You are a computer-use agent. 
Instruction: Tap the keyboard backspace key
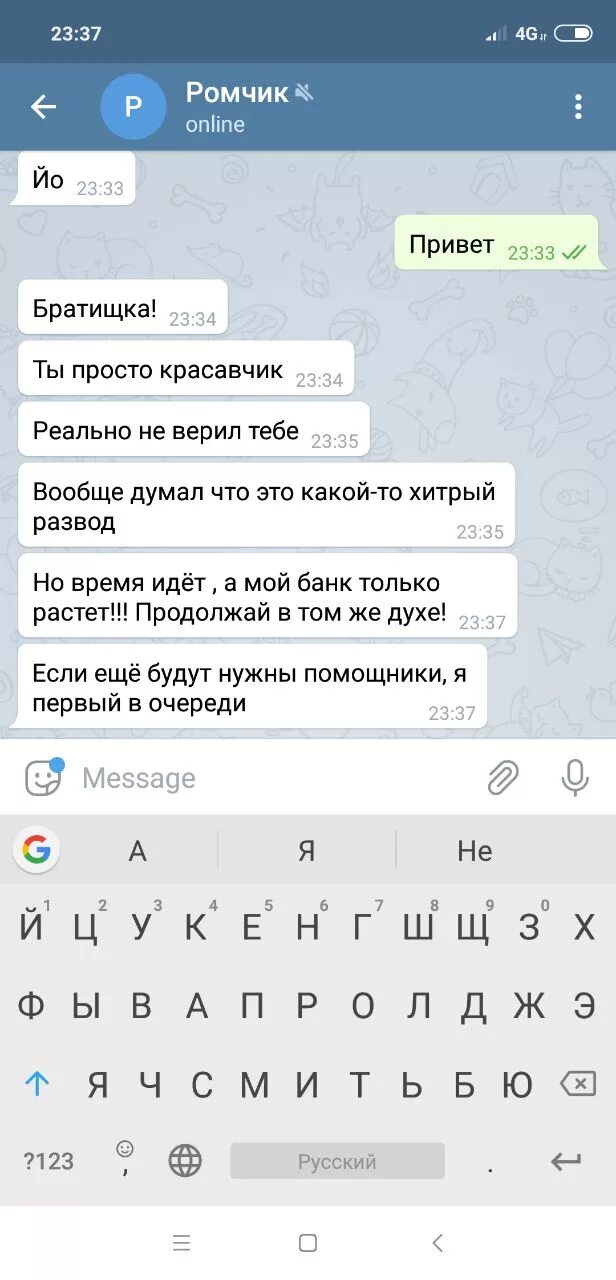[577, 1083]
